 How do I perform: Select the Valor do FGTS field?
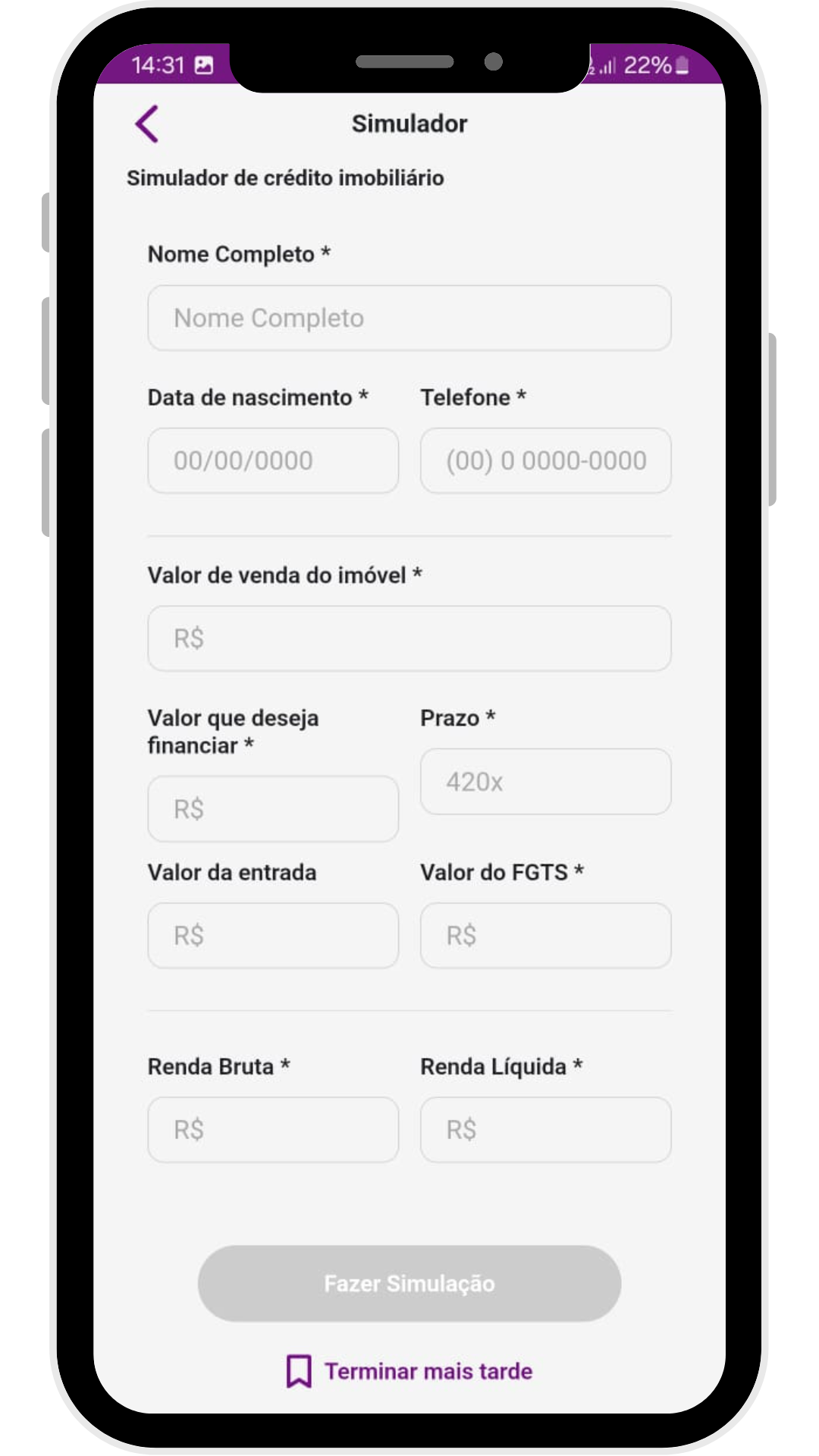pyautogui.click(x=545, y=935)
